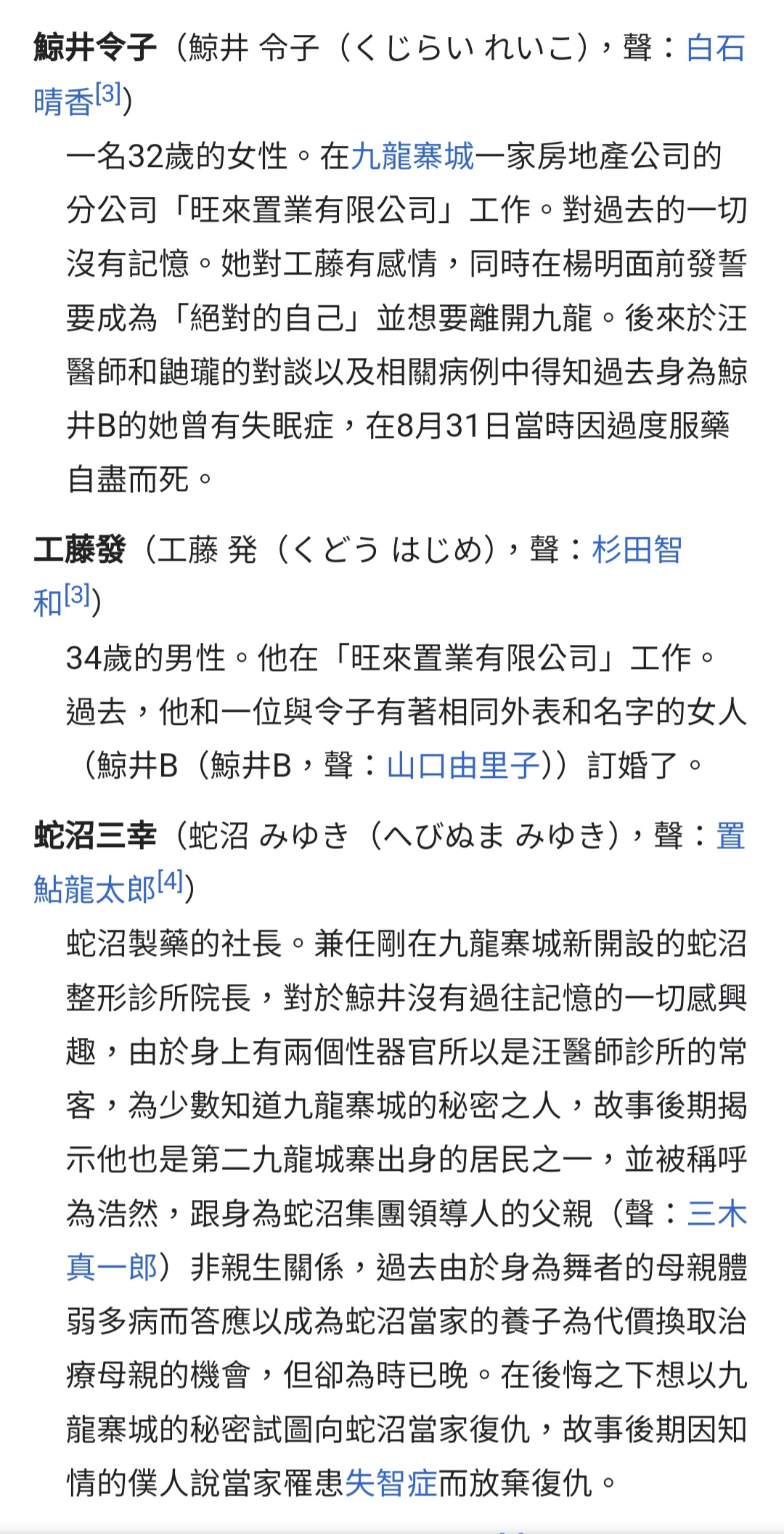Open reference [3] after 白石晴香
Viewport: 784px width, 1534px height.
(108, 92)
